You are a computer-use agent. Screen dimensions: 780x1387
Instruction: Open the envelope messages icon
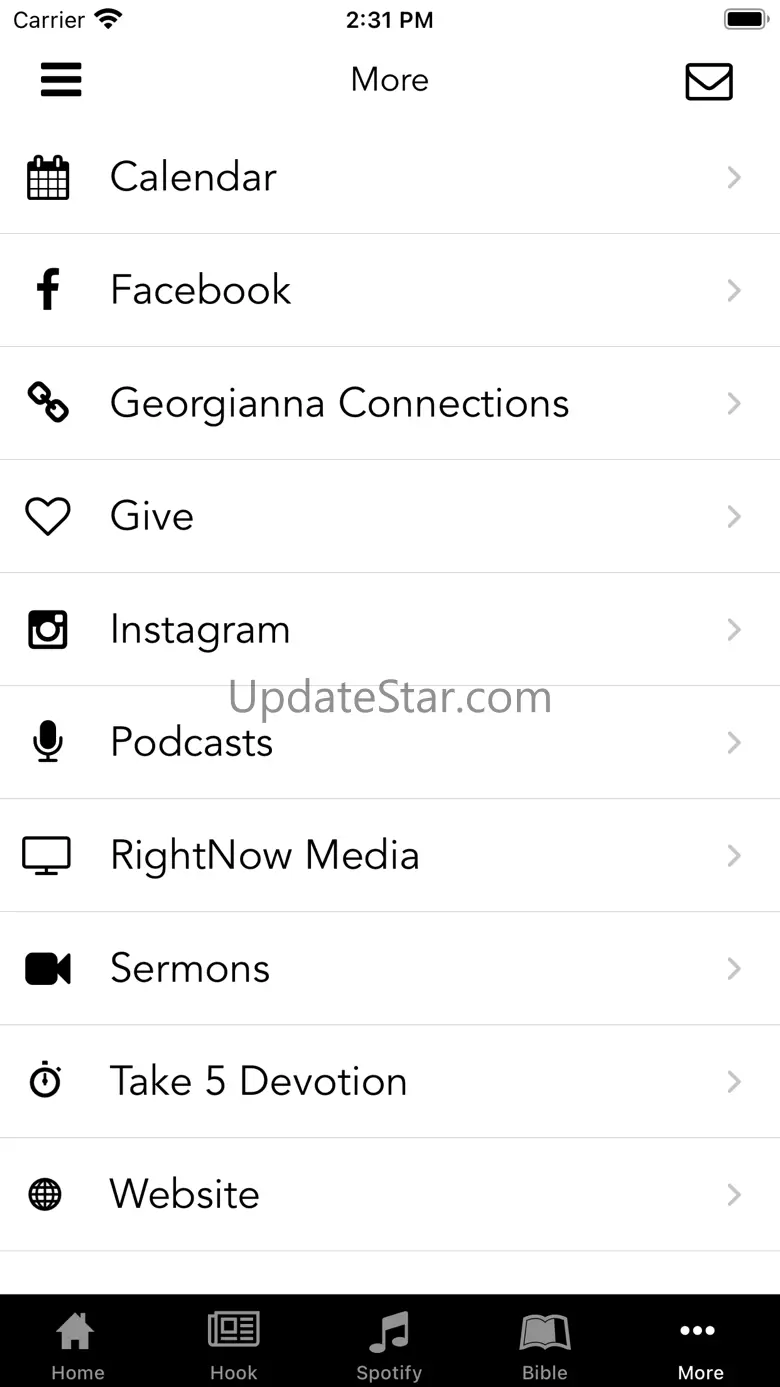[x=709, y=81]
